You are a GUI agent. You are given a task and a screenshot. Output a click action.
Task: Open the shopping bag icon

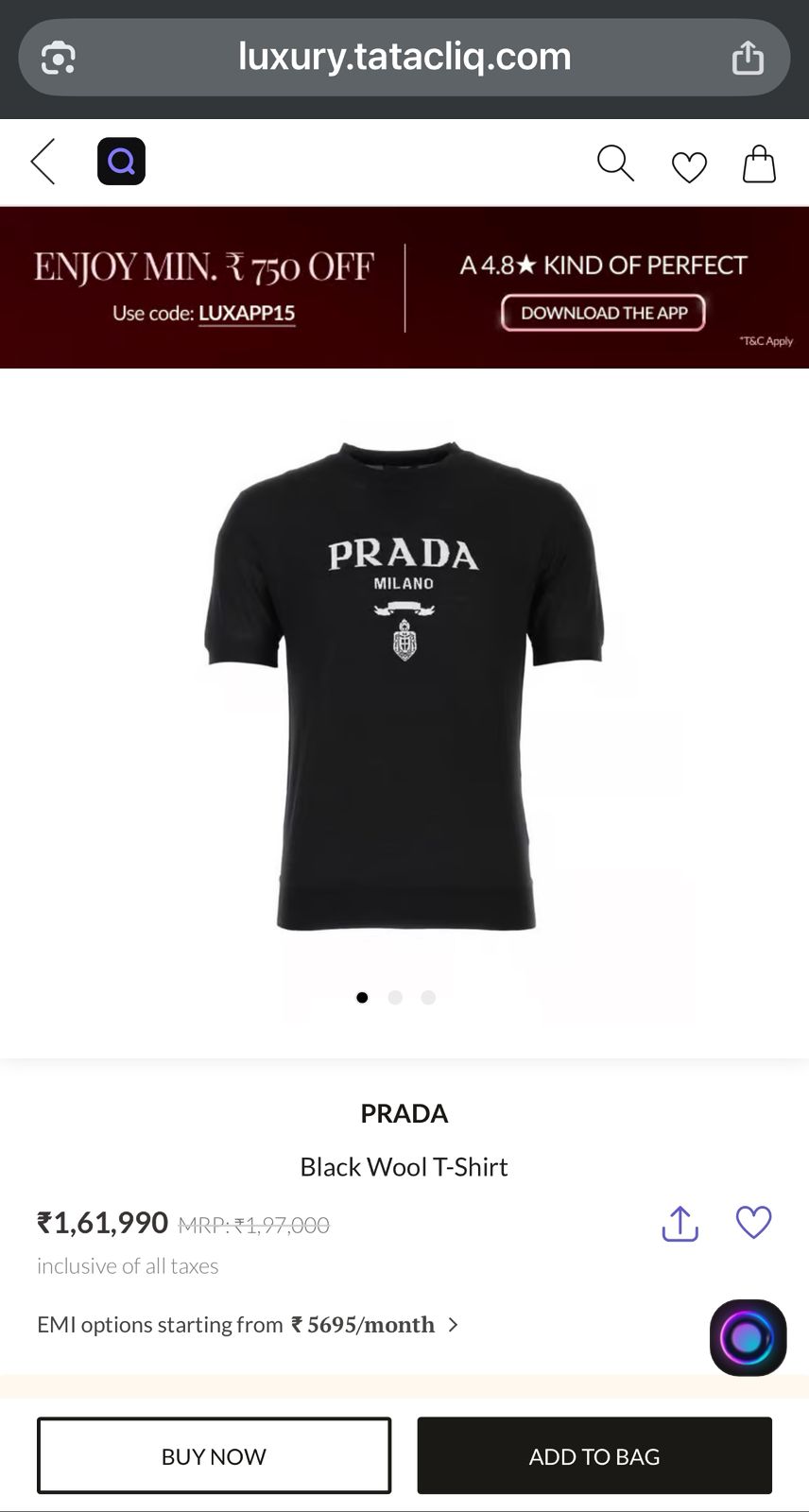pos(759,162)
